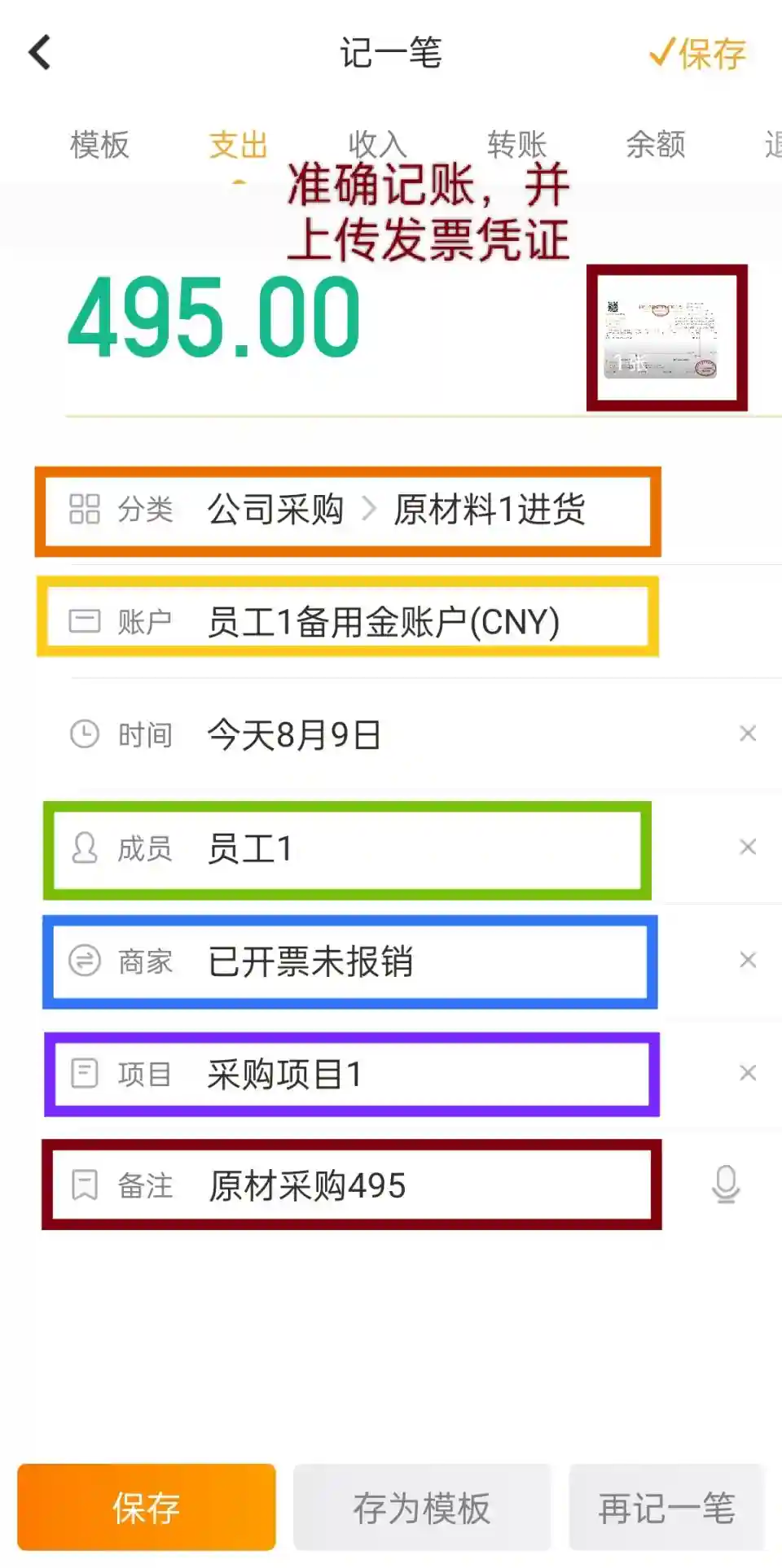Go back using the top-left arrow
The image size is (782, 1568).
39,53
